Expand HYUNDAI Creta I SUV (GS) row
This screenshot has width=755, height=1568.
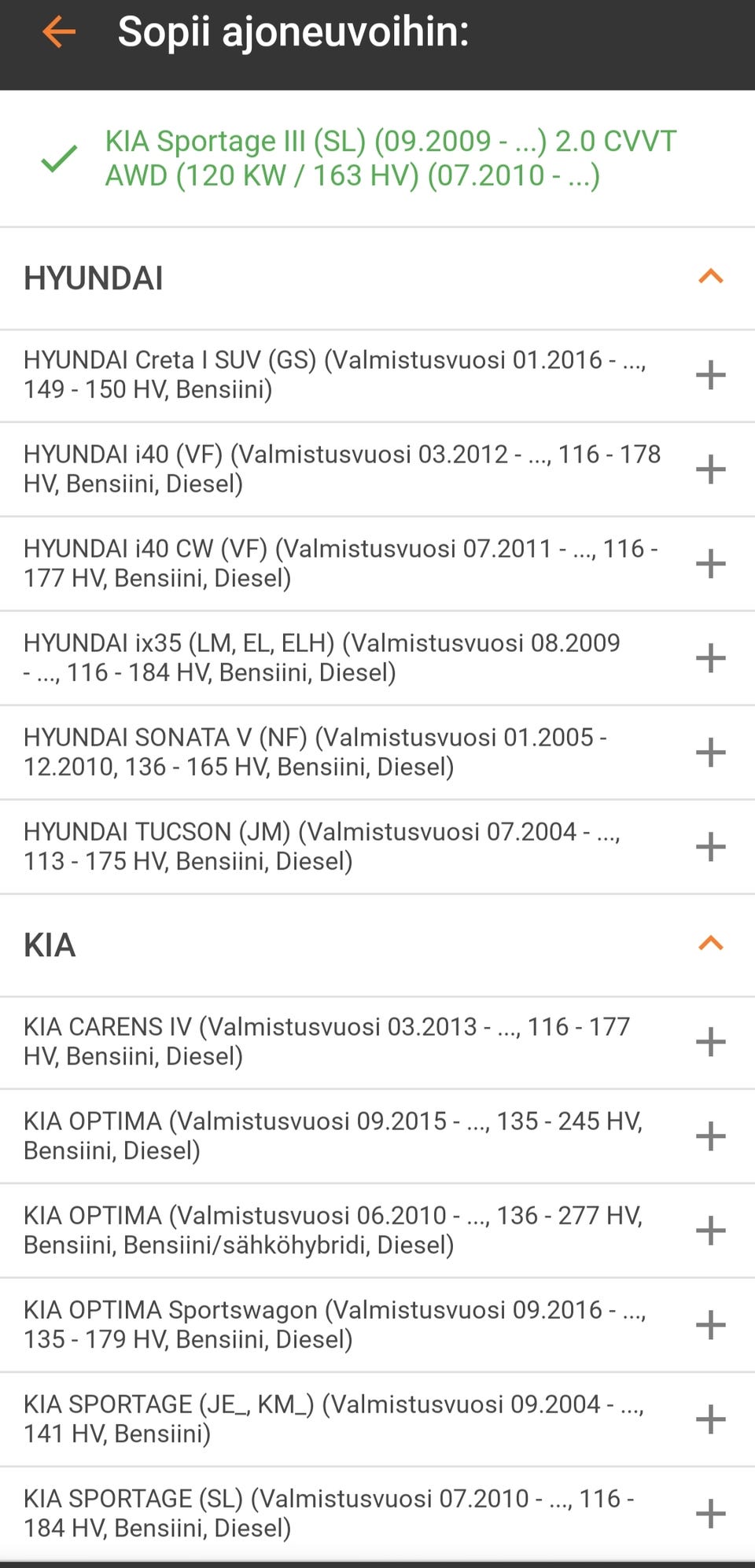[x=710, y=375]
